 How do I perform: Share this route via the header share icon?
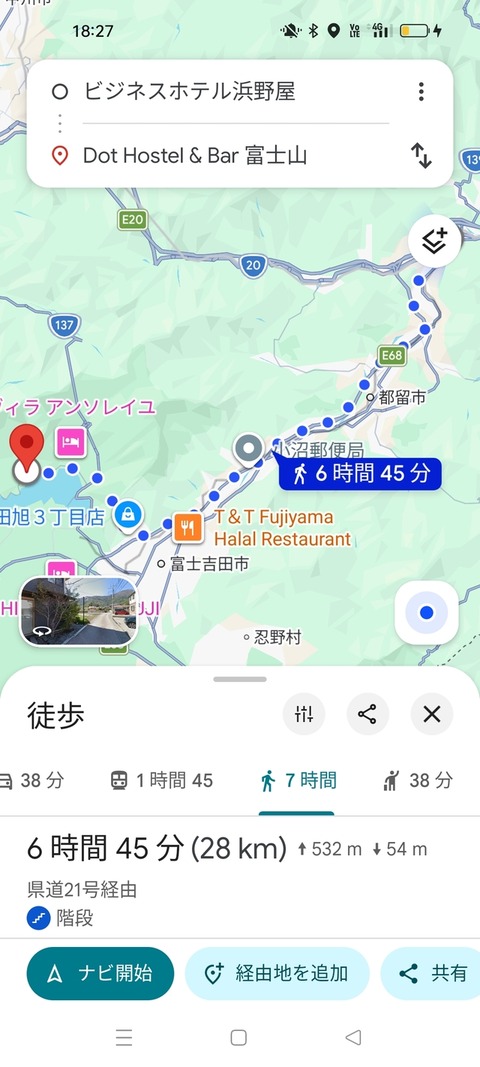(368, 714)
